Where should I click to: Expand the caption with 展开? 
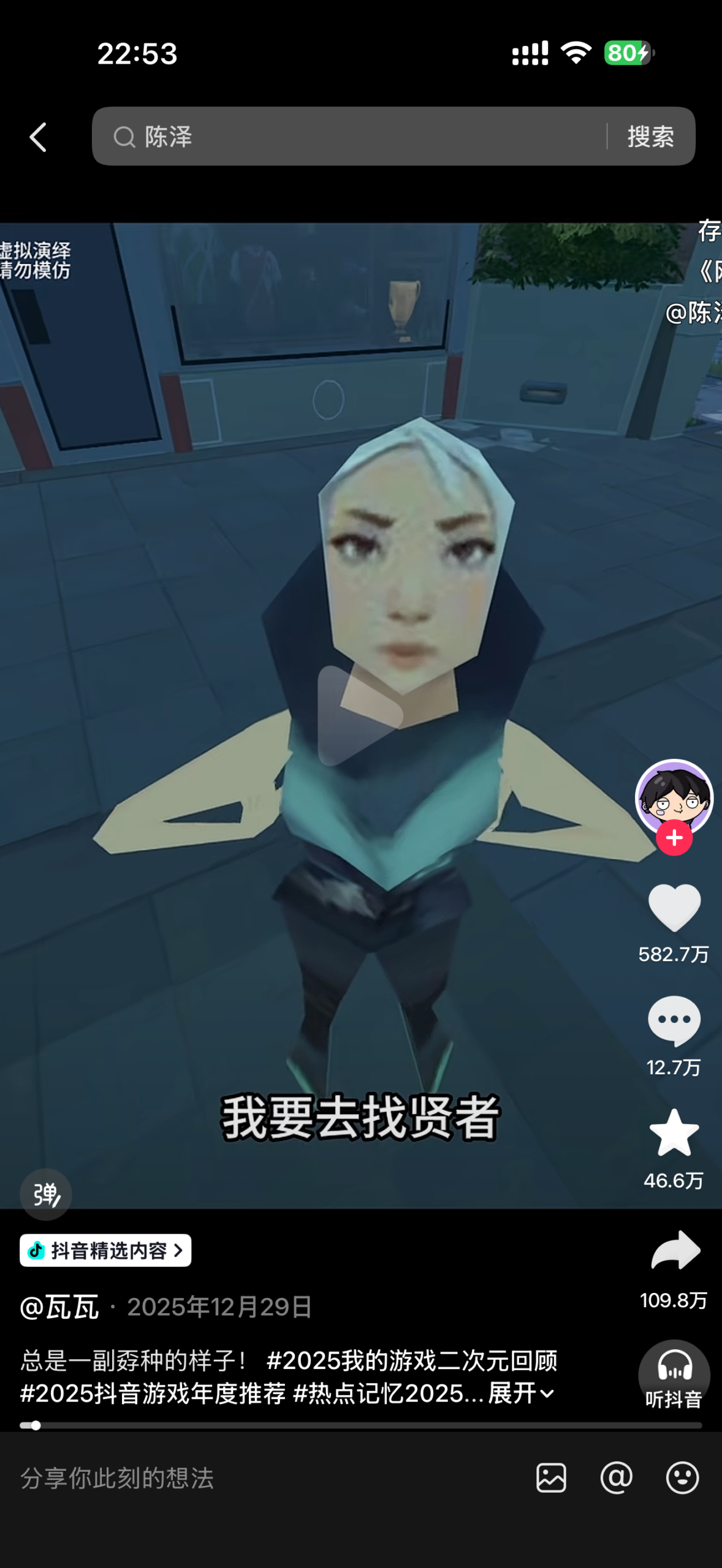(x=521, y=1393)
